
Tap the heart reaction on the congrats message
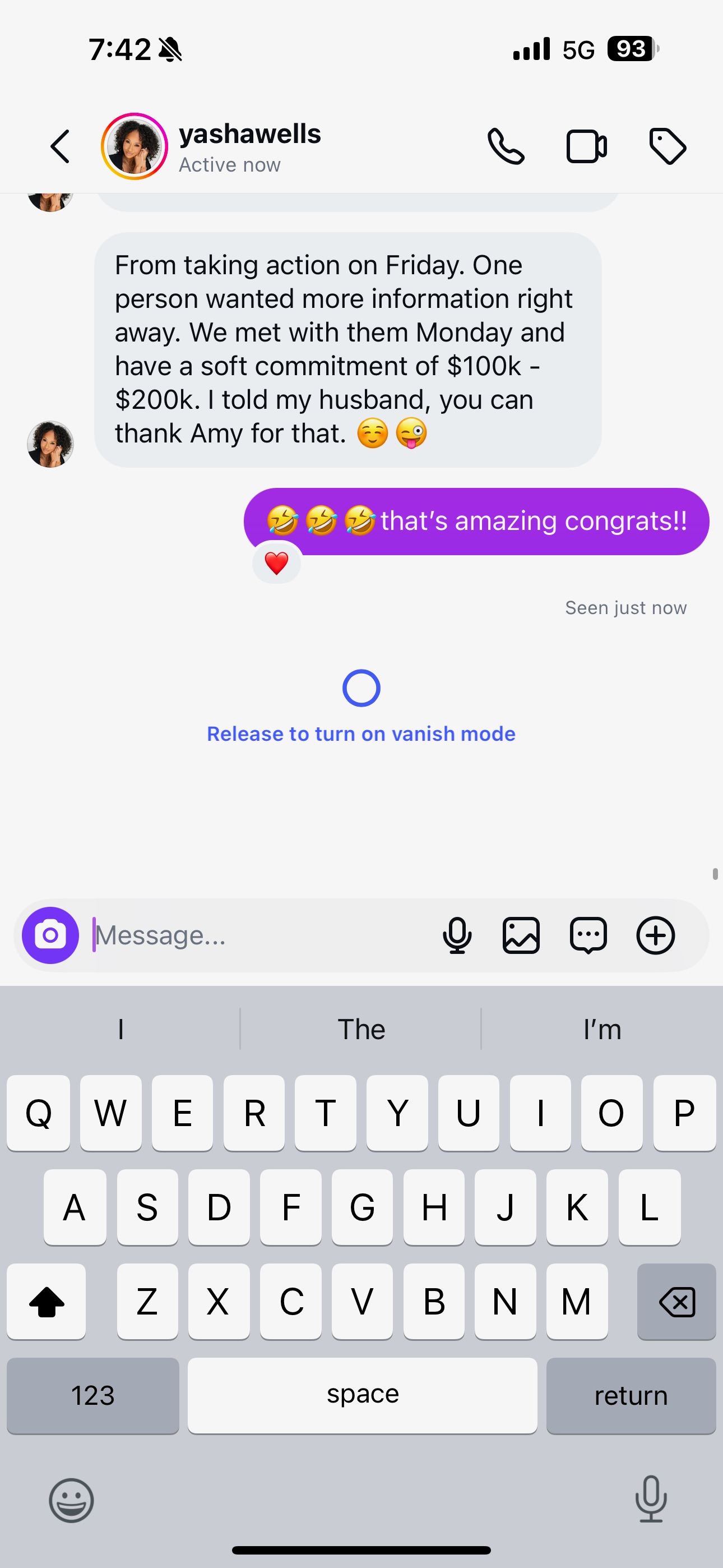tap(276, 563)
